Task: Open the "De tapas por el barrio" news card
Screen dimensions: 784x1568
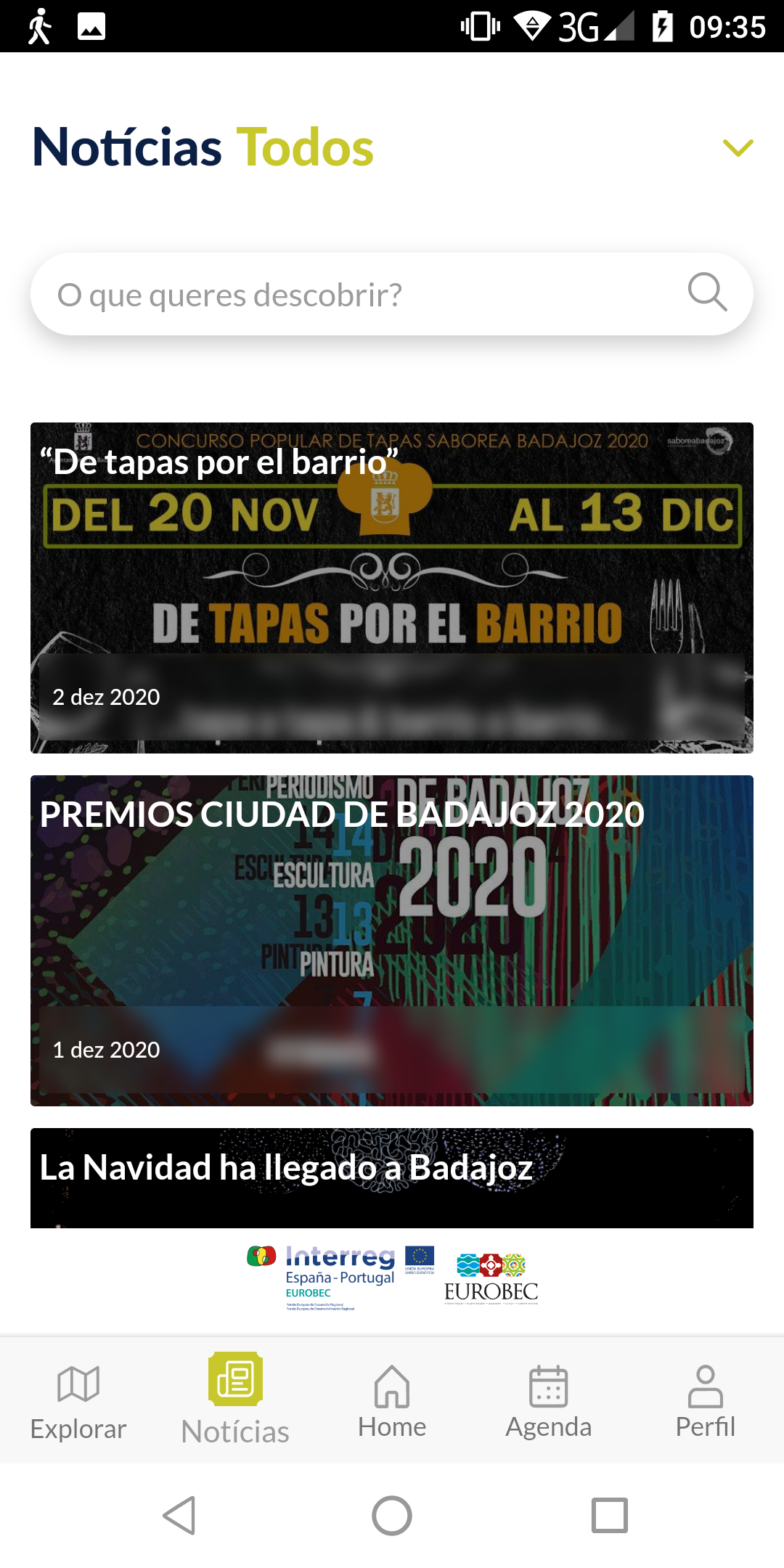Action: (x=392, y=588)
